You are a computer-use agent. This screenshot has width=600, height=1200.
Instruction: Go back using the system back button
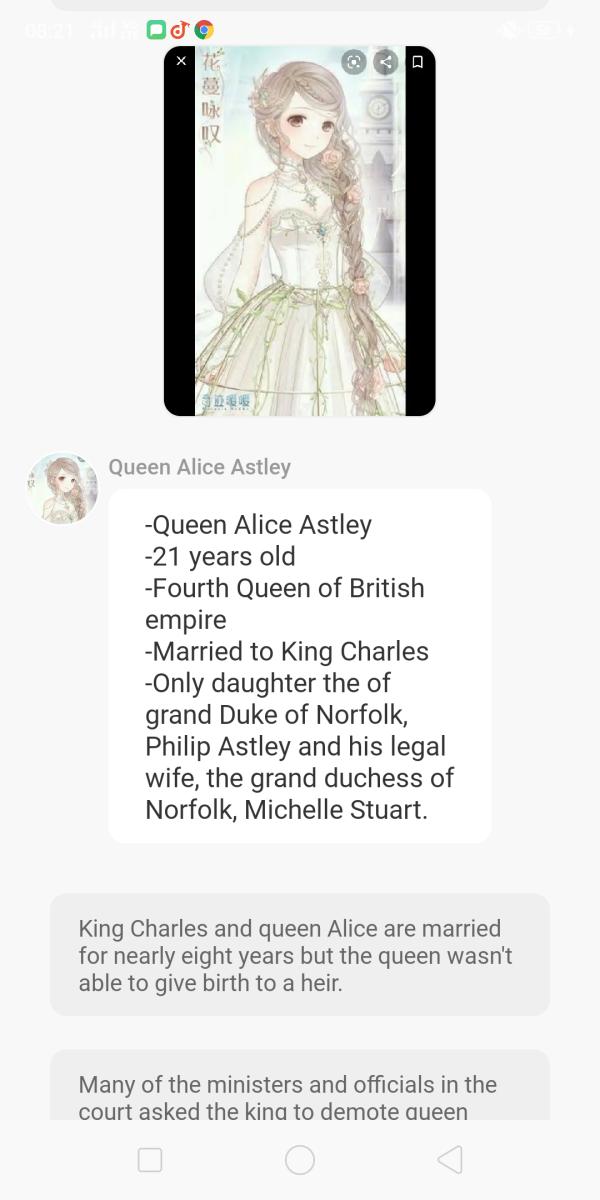coord(450,1160)
